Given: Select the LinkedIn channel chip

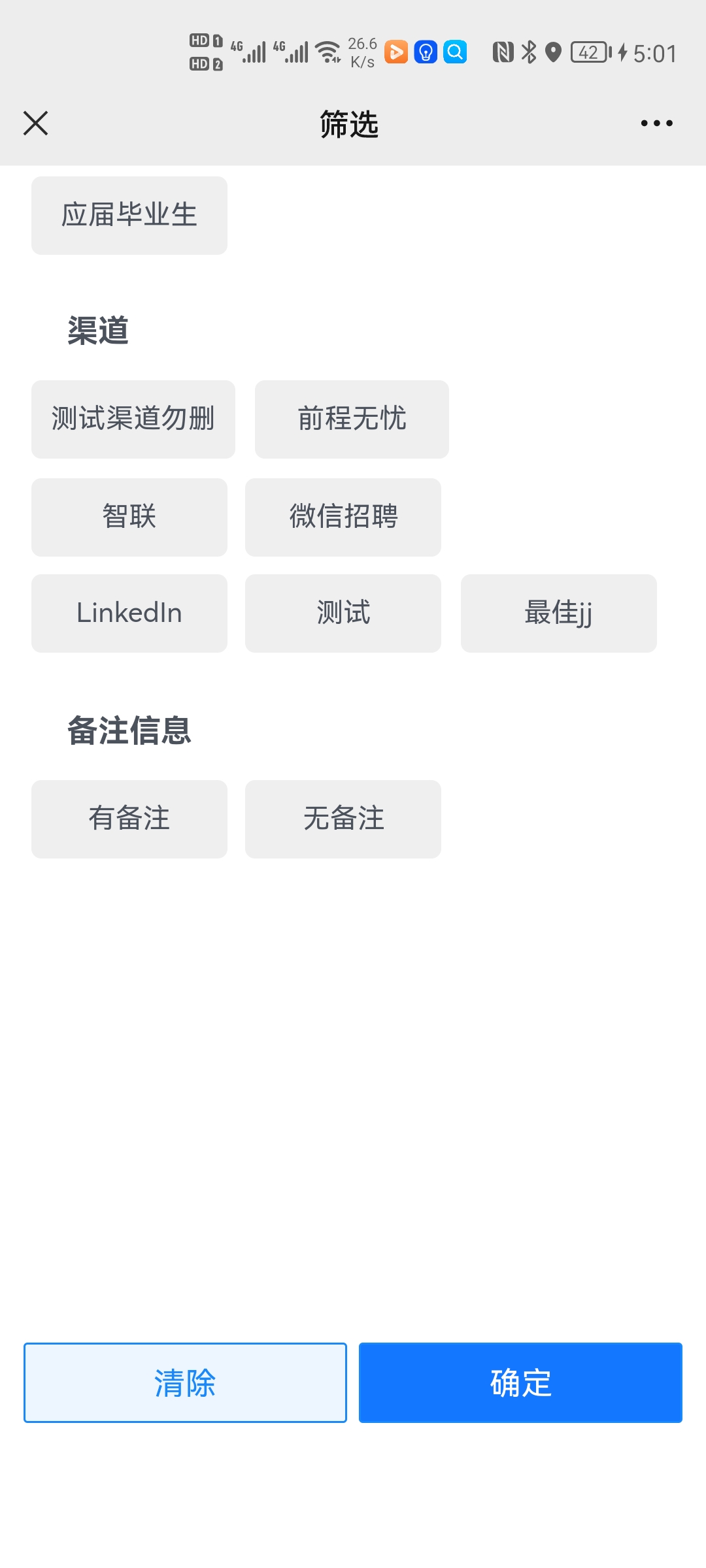Looking at the screenshot, I should (x=129, y=613).
